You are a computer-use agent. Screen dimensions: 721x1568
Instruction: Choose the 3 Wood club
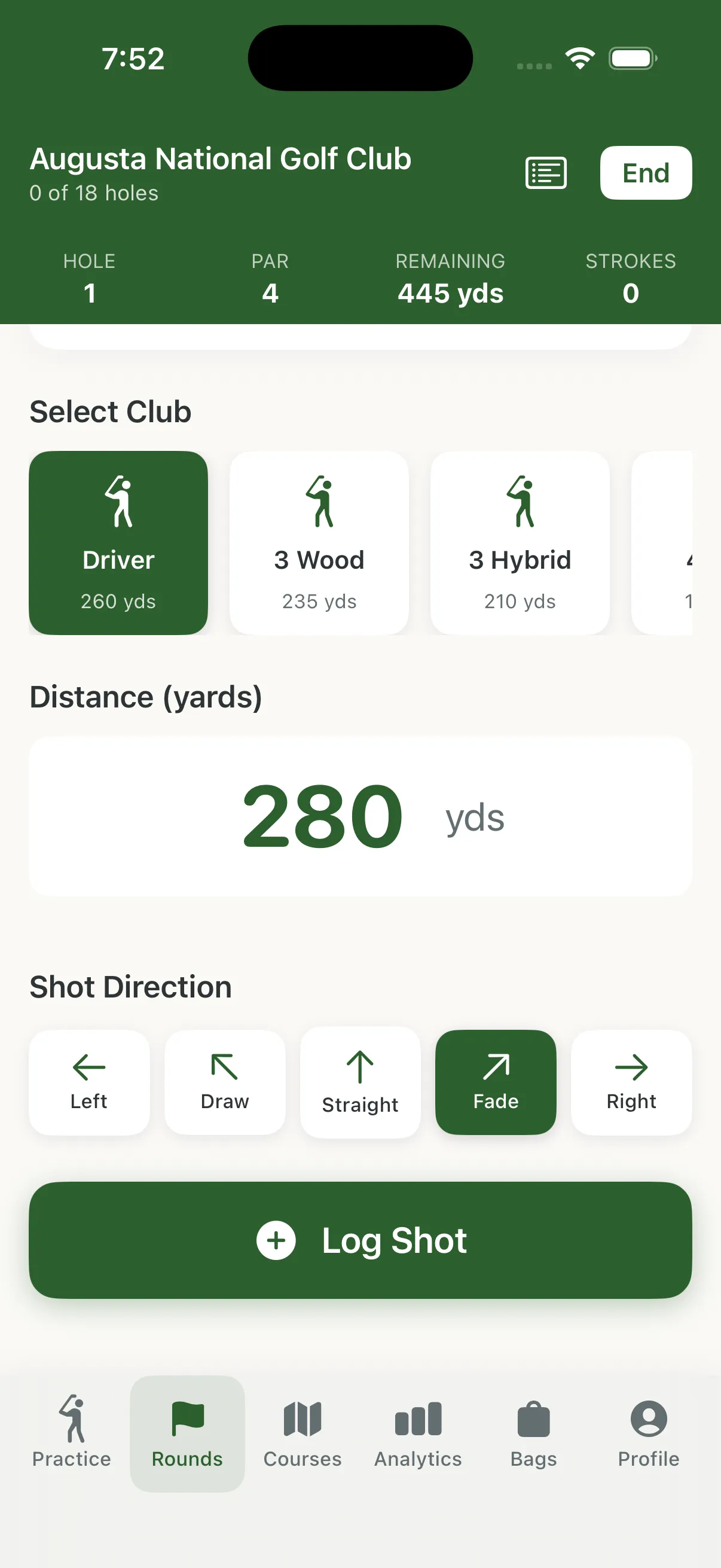click(319, 542)
